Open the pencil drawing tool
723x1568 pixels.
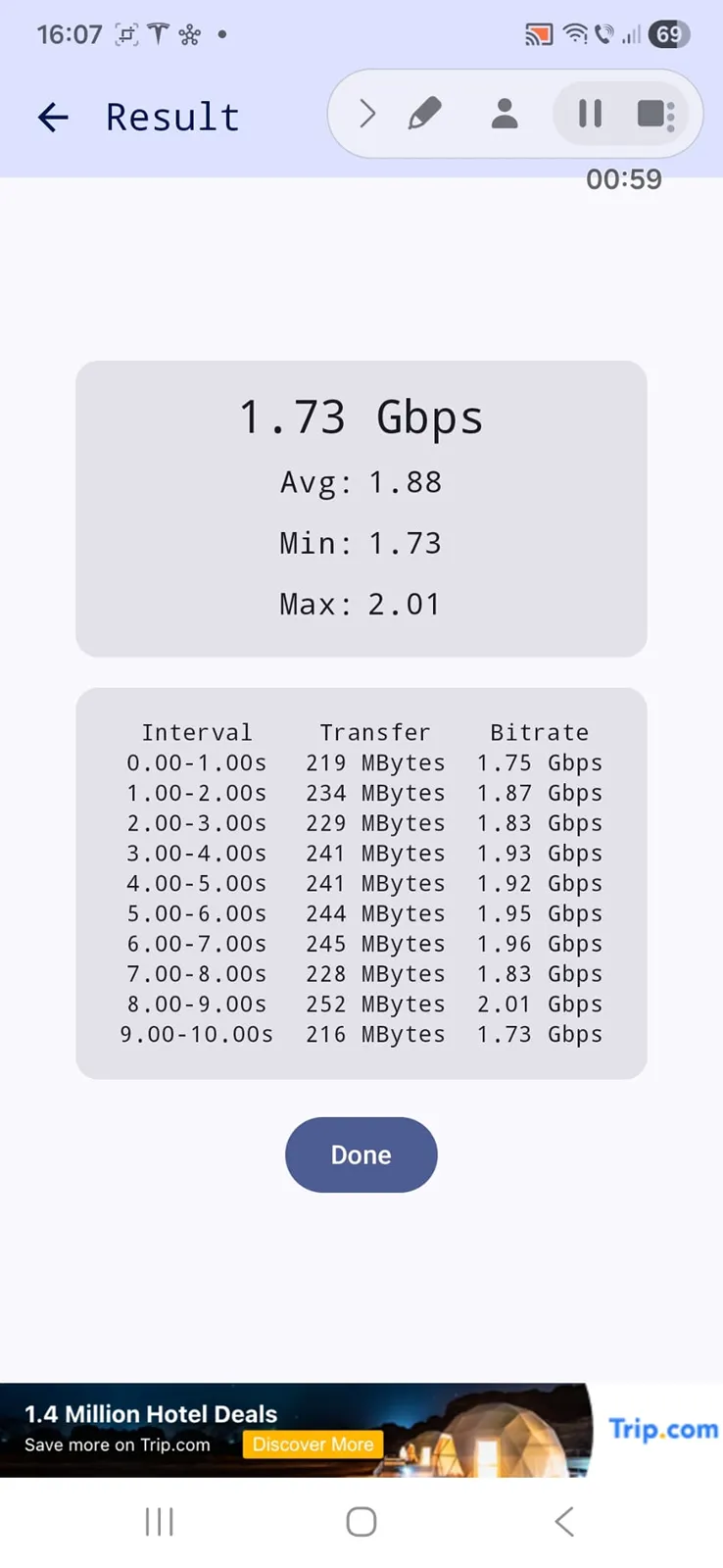pyautogui.click(x=424, y=114)
